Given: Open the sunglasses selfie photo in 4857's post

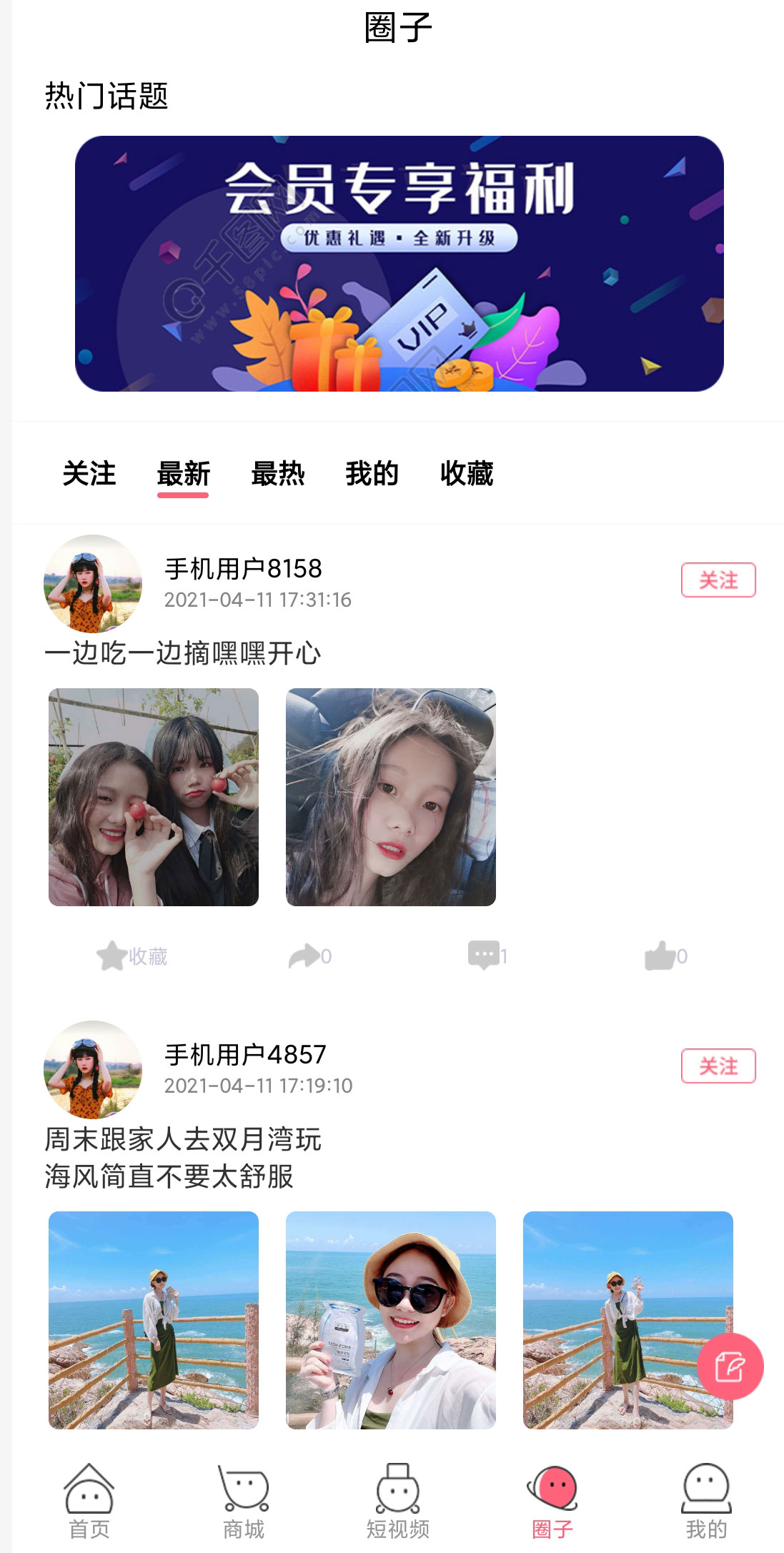Looking at the screenshot, I should tap(391, 1320).
